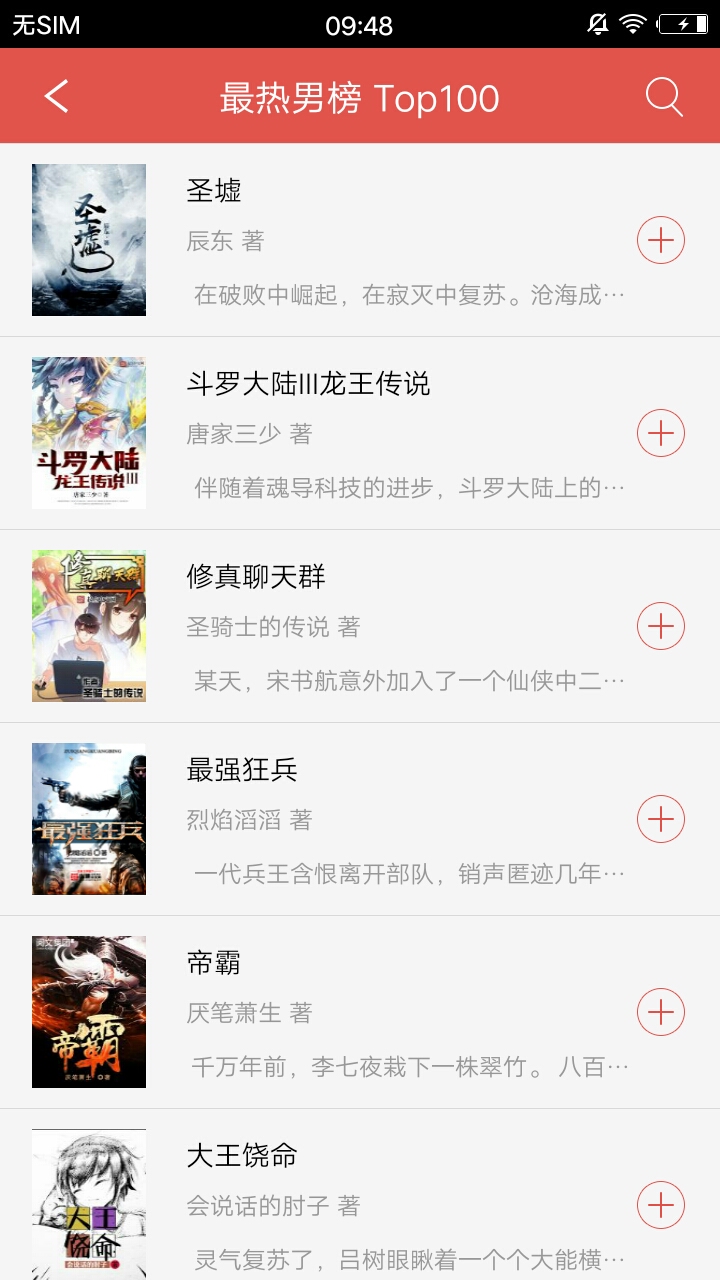Tap the 最热男榜 Top100 title text
Screen dimensions: 720x1280
(360, 96)
